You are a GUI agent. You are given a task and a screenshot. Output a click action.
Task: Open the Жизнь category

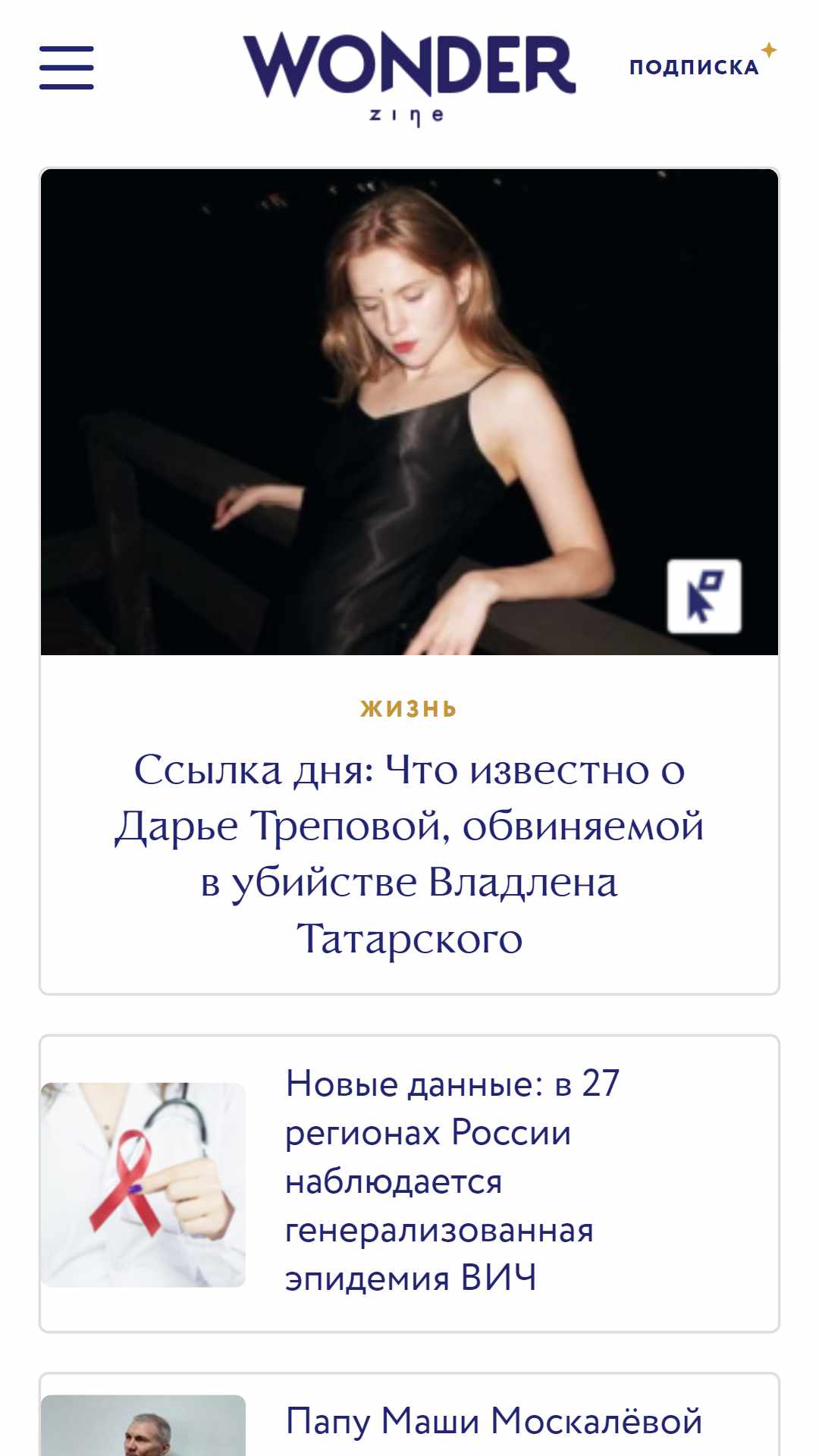pos(409,708)
